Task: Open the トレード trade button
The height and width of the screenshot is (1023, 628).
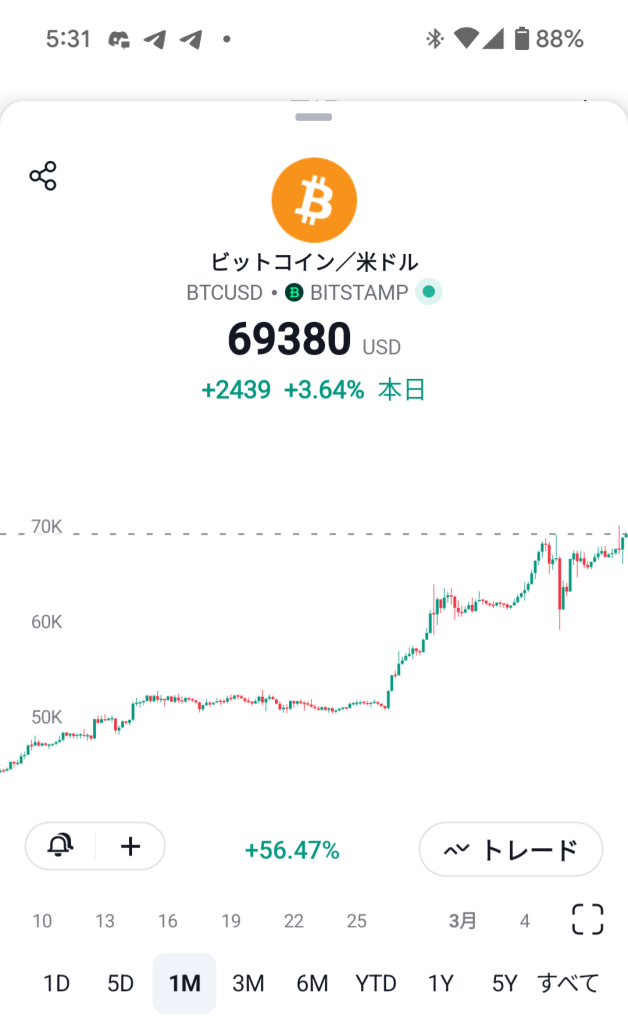Action: click(x=510, y=850)
